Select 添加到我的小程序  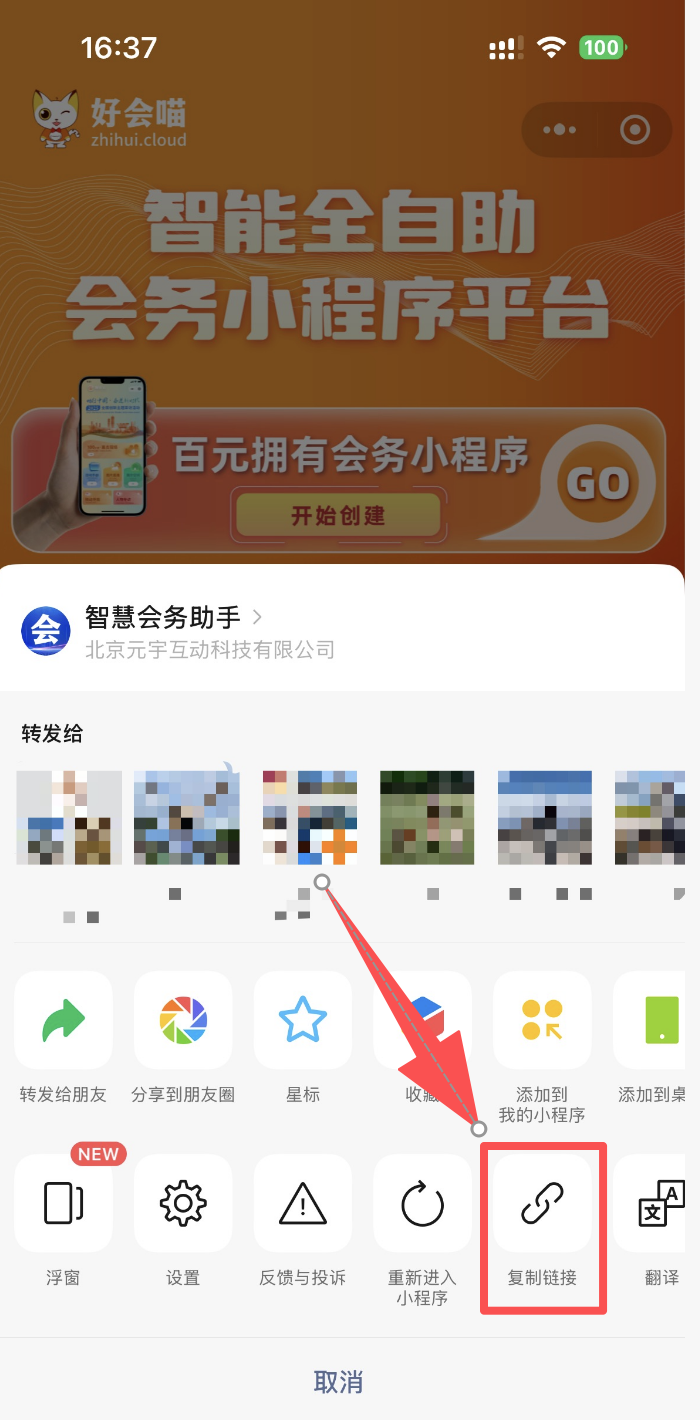(542, 1020)
